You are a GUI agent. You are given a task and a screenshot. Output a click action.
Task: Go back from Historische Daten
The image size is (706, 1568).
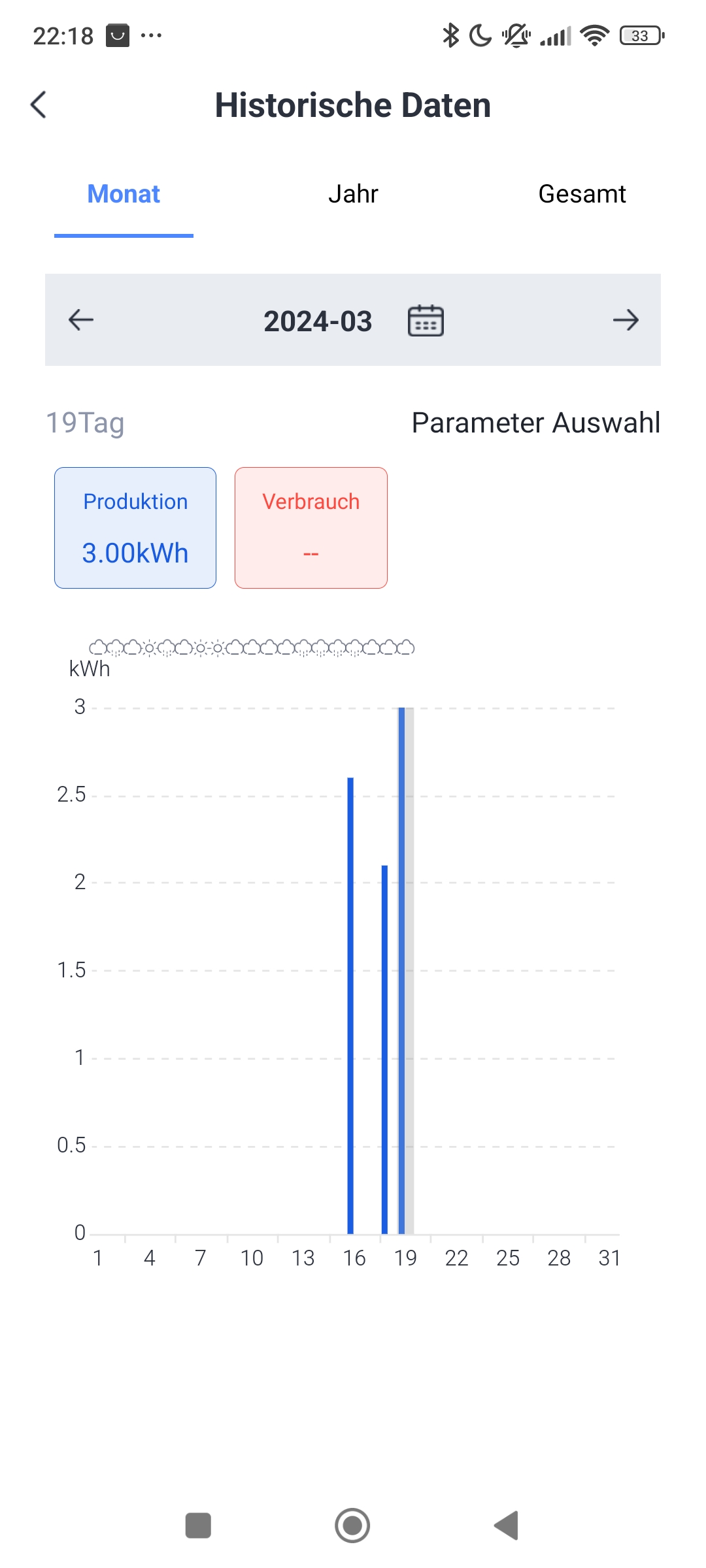(39, 105)
